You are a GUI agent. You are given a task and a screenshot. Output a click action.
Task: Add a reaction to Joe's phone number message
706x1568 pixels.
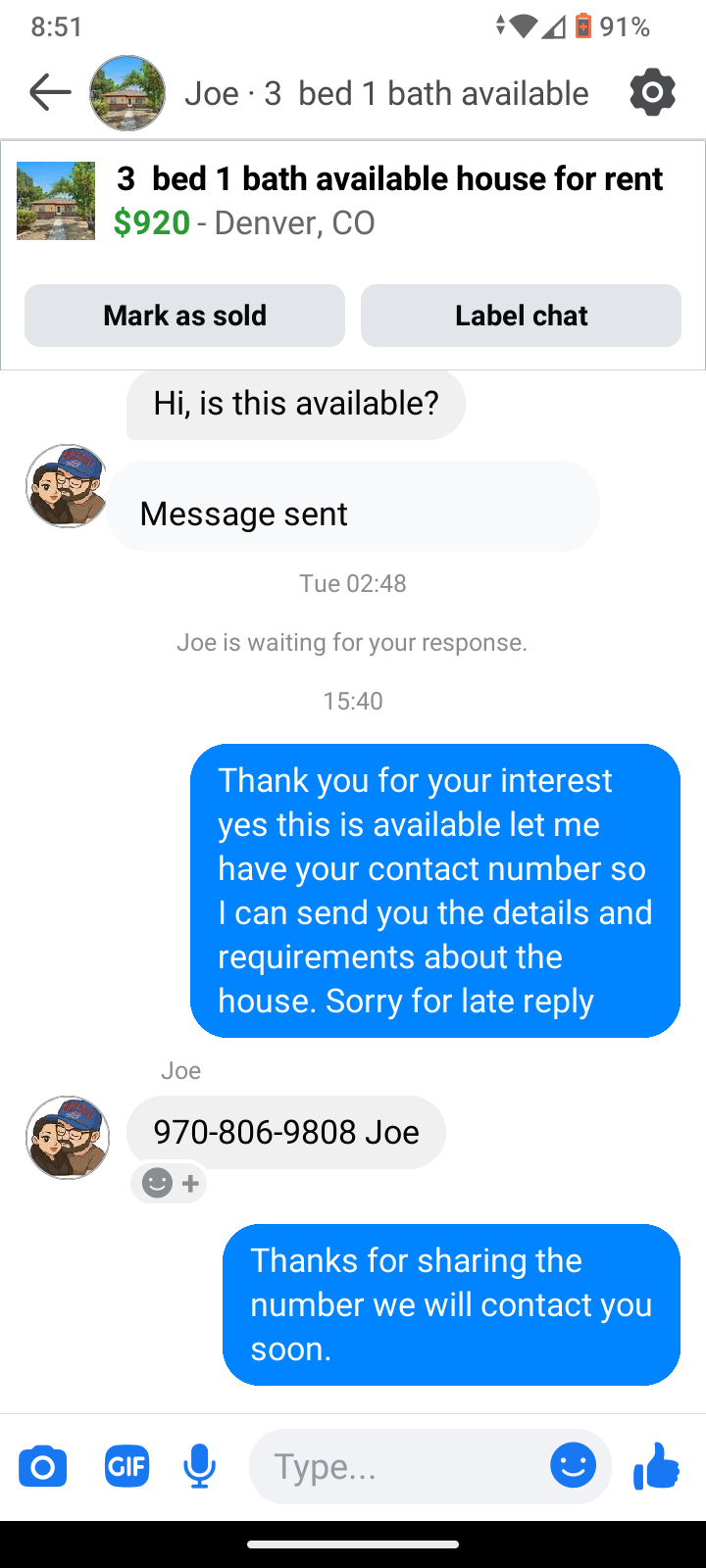tap(169, 1183)
